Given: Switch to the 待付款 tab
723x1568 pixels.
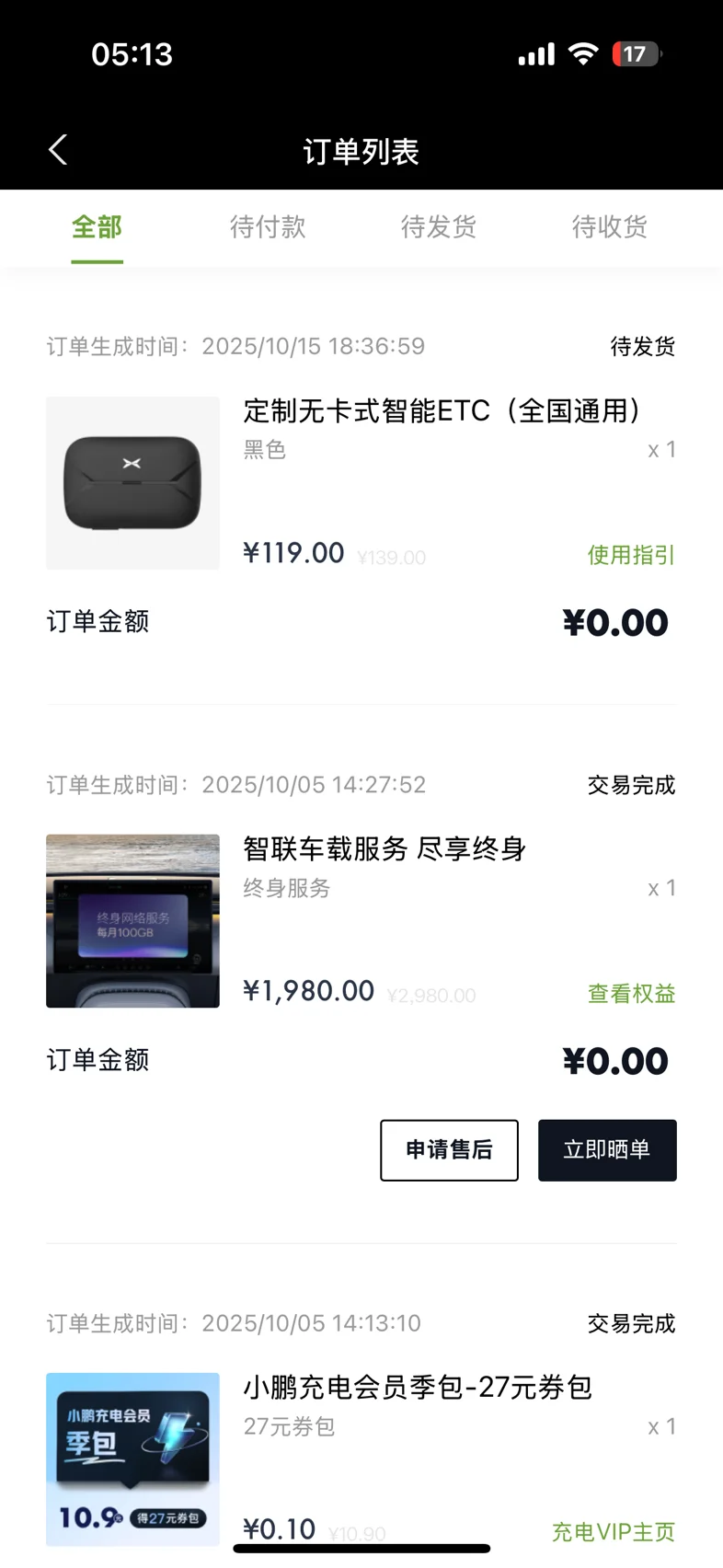Looking at the screenshot, I should pos(268,227).
